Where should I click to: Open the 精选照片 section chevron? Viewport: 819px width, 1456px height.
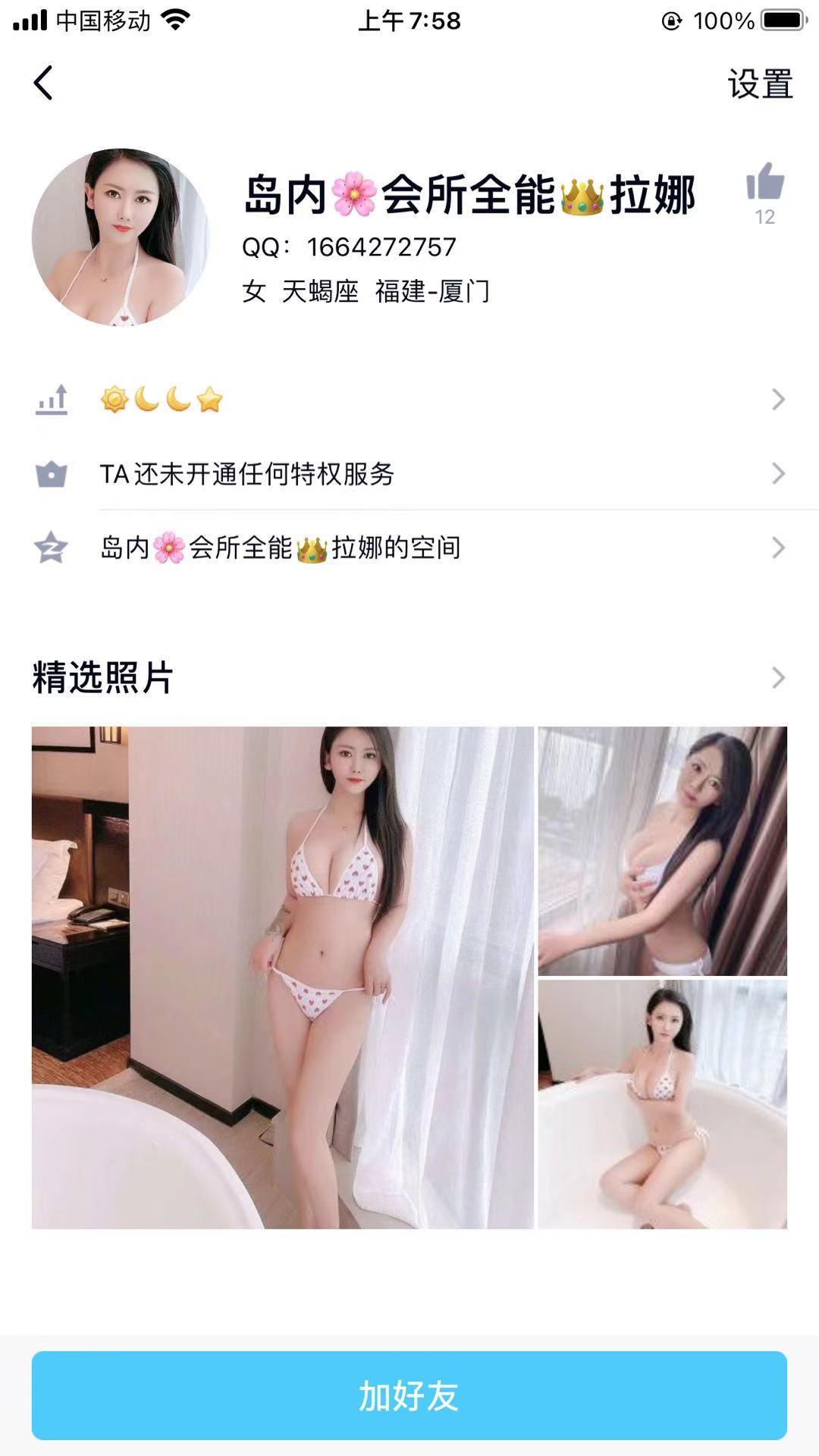click(777, 677)
